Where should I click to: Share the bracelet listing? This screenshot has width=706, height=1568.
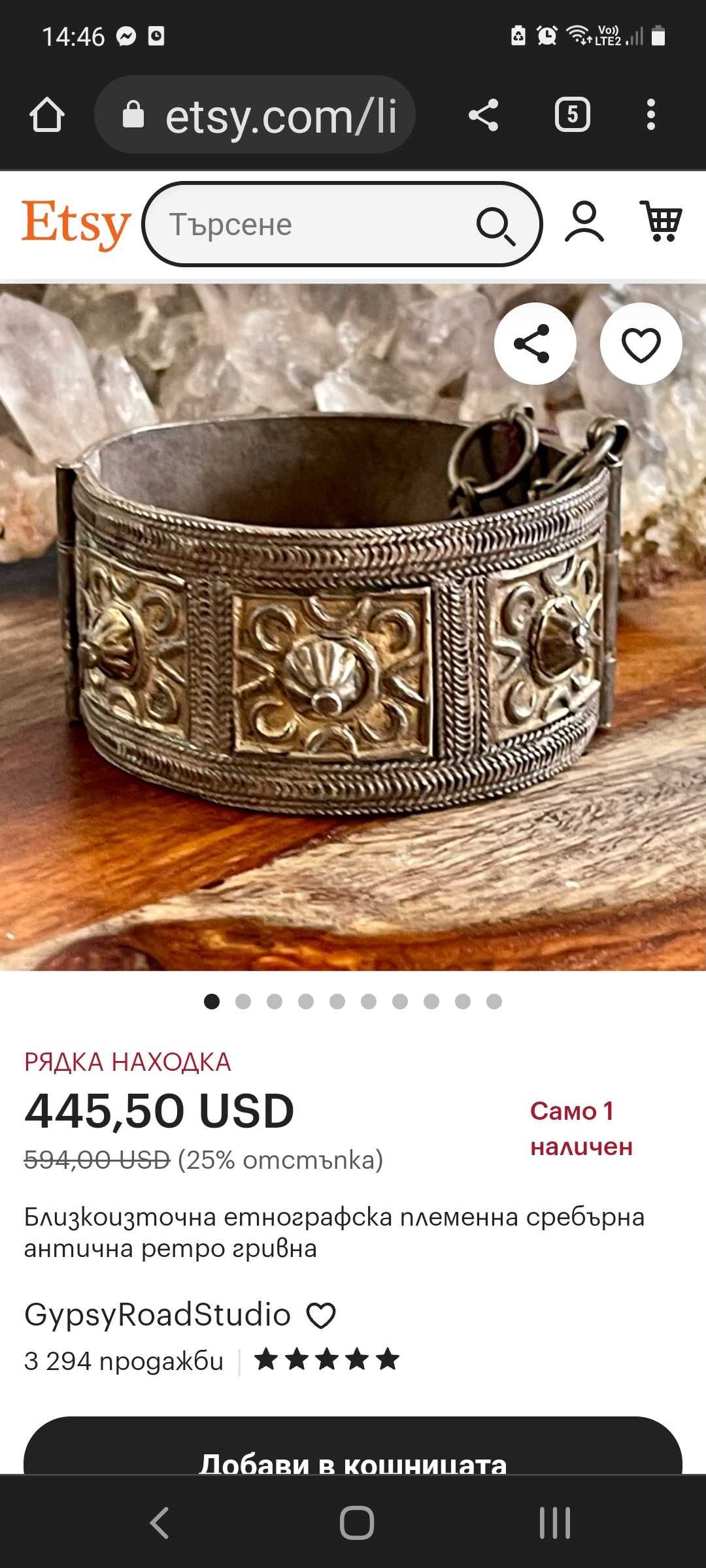pyautogui.click(x=535, y=344)
